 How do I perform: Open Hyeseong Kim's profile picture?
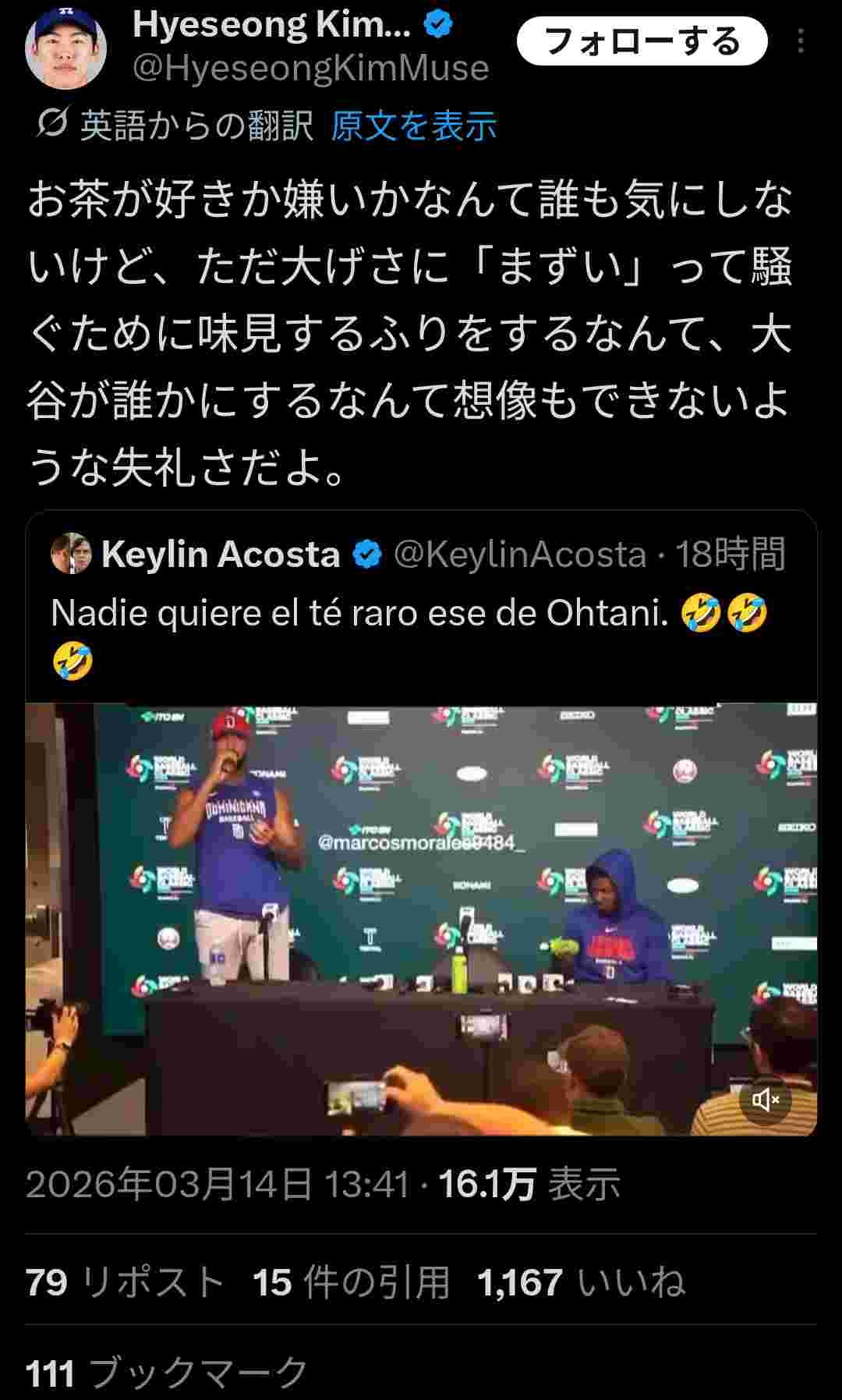pos(66,48)
